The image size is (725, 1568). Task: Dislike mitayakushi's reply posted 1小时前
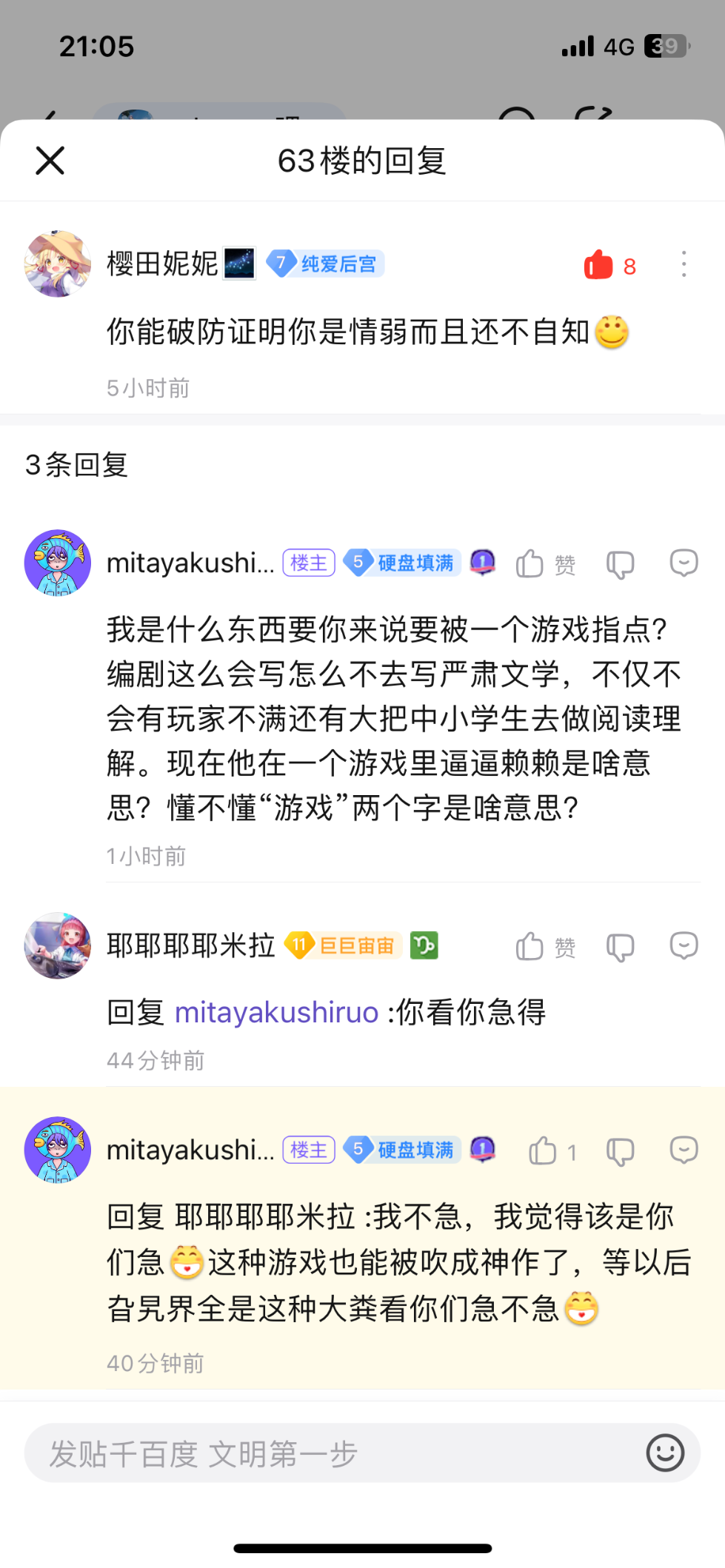point(620,565)
